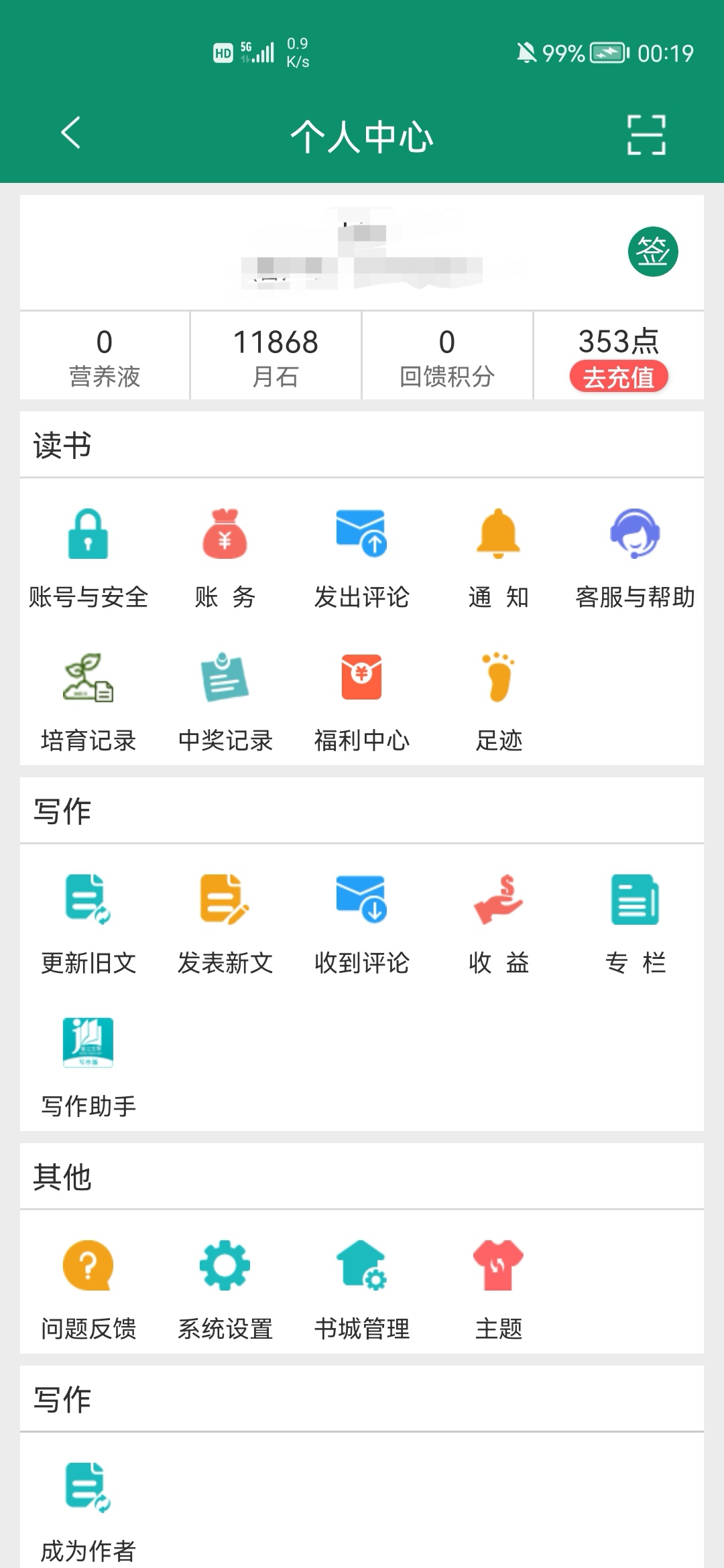724x1568 pixels.
Task: Open 写作助手 writing assistant
Action: 88,1067
